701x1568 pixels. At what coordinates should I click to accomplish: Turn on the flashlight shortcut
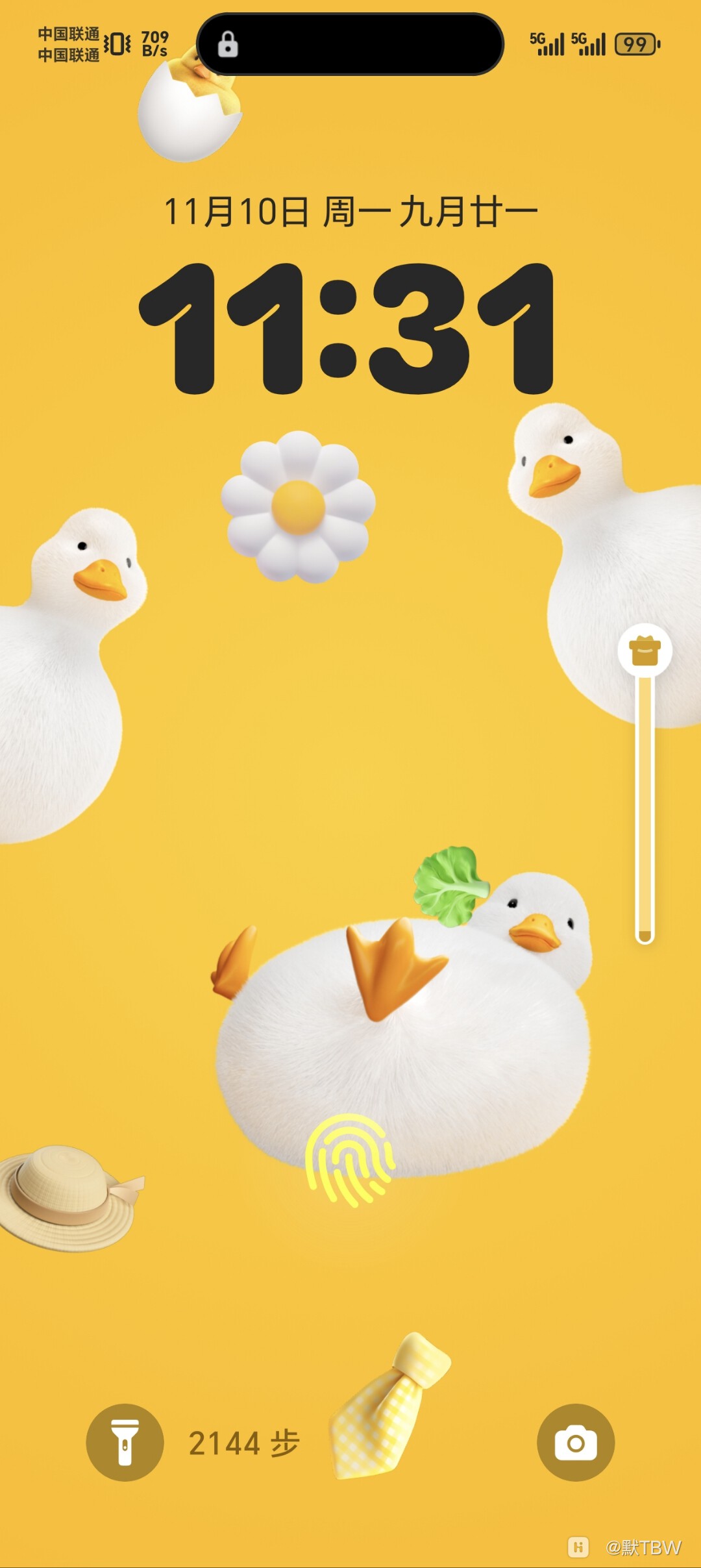pos(125,1442)
